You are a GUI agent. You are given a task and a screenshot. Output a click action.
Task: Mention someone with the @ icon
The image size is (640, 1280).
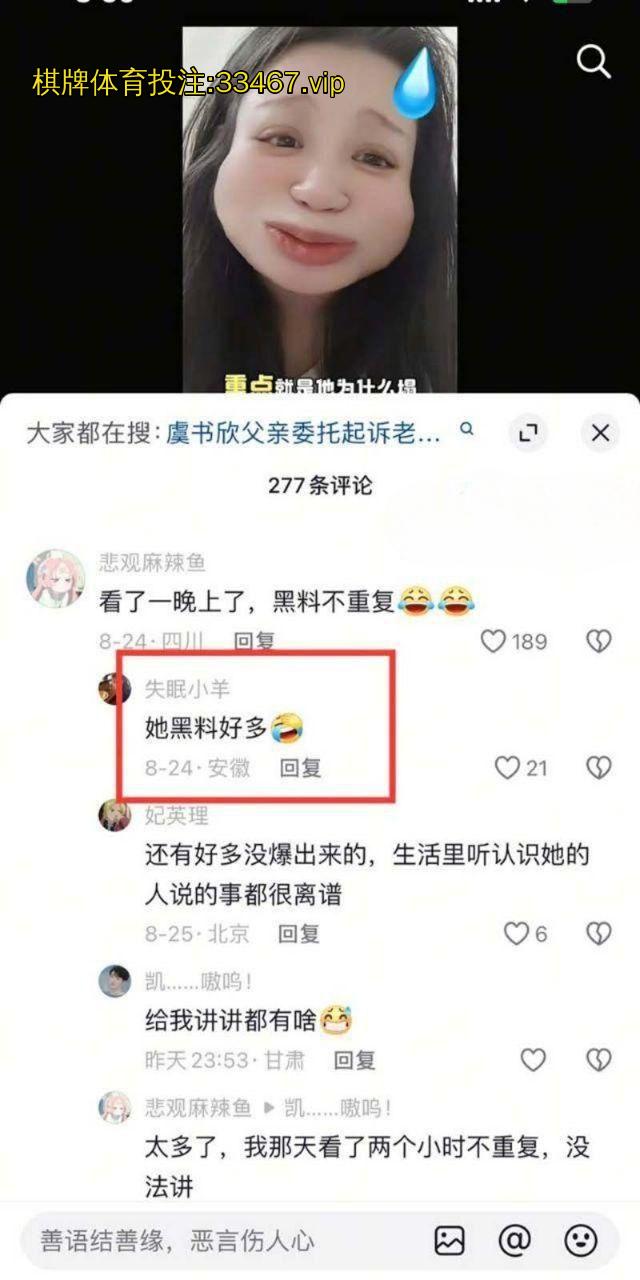coord(514,1241)
